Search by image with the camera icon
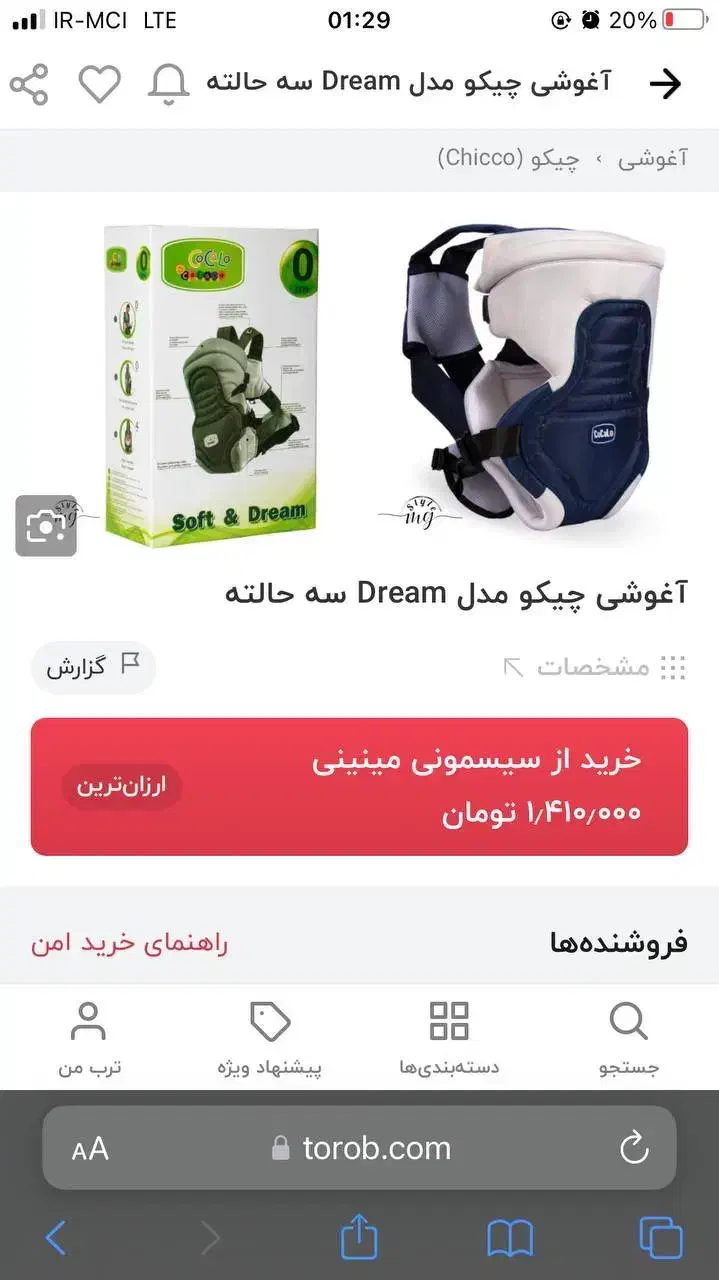Image resolution: width=719 pixels, height=1280 pixels. tap(46, 526)
